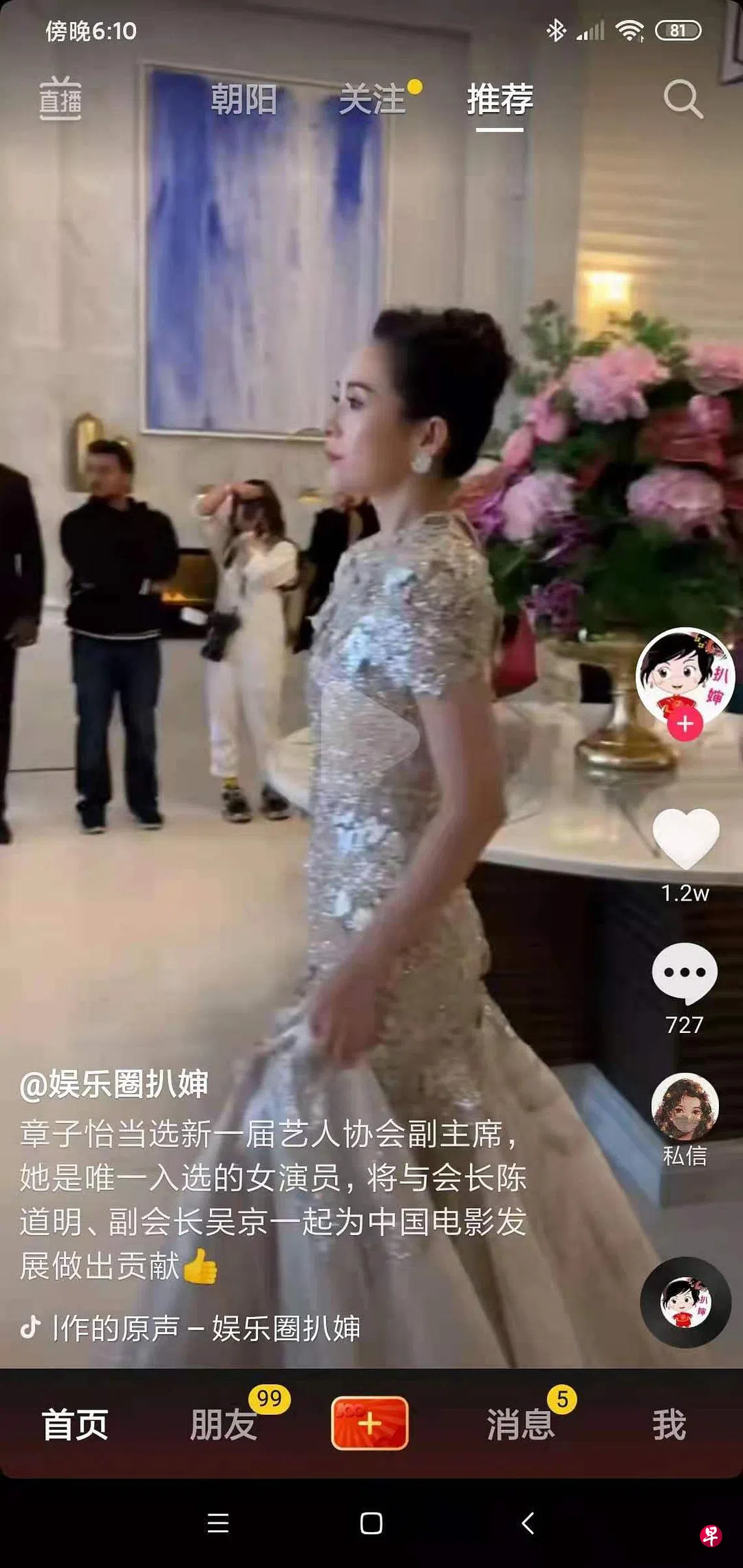Like this video with the heart
The width and height of the screenshot is (743, 1568).
[685, 838]
